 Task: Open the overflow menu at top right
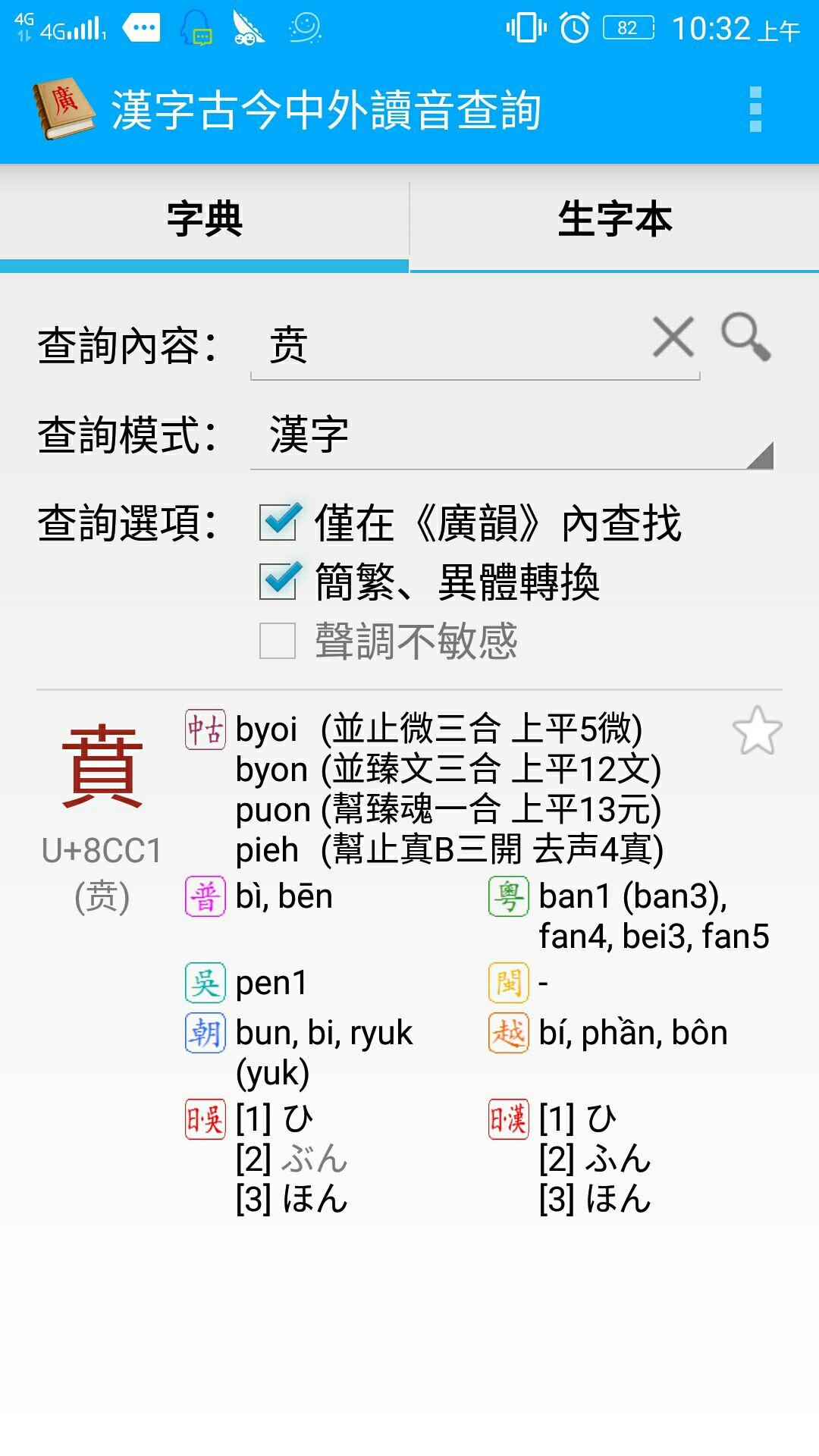(753, 106)
